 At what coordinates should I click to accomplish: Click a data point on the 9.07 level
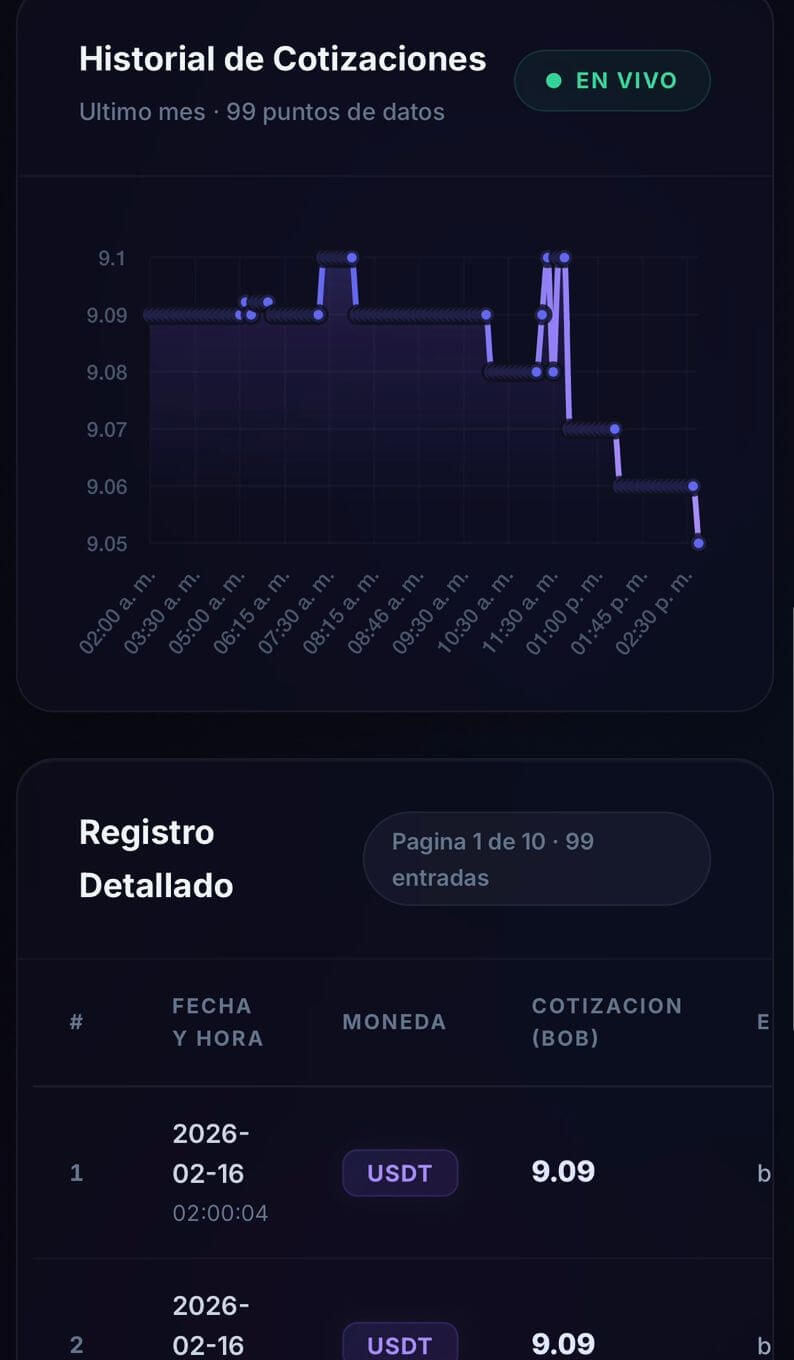[x=613, y=428]
